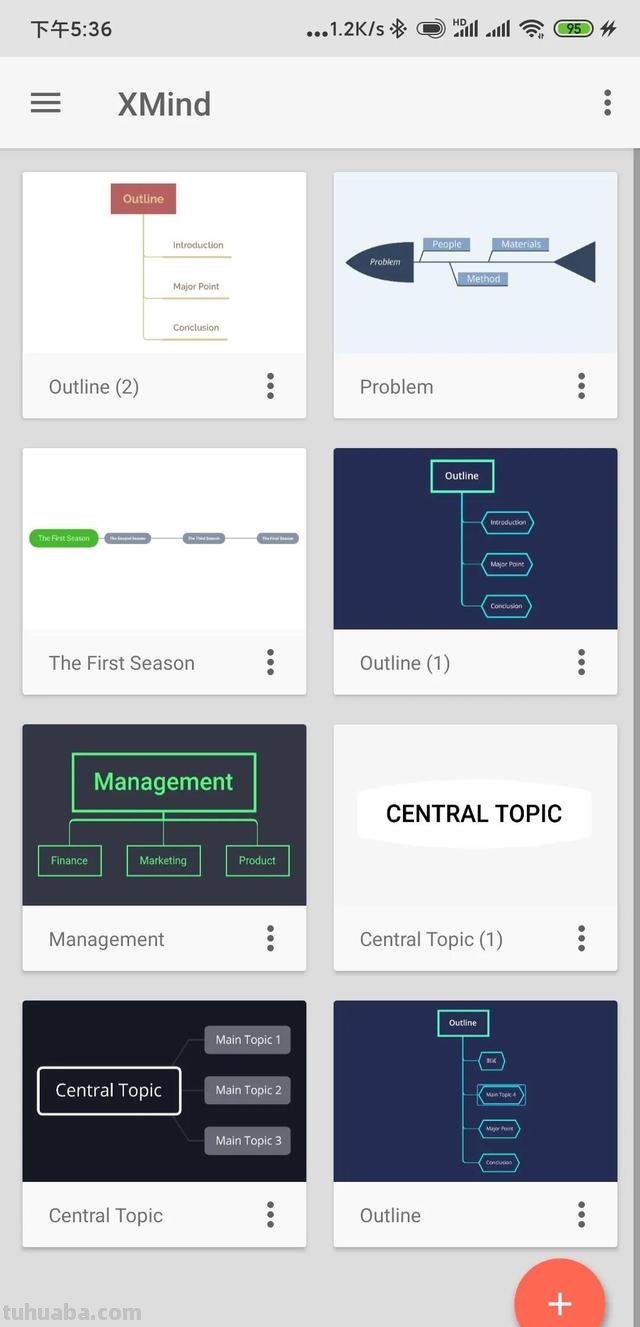This screenshot has width=640, height=1327.
Task: Open options for Management
Action: coord(270,938)
